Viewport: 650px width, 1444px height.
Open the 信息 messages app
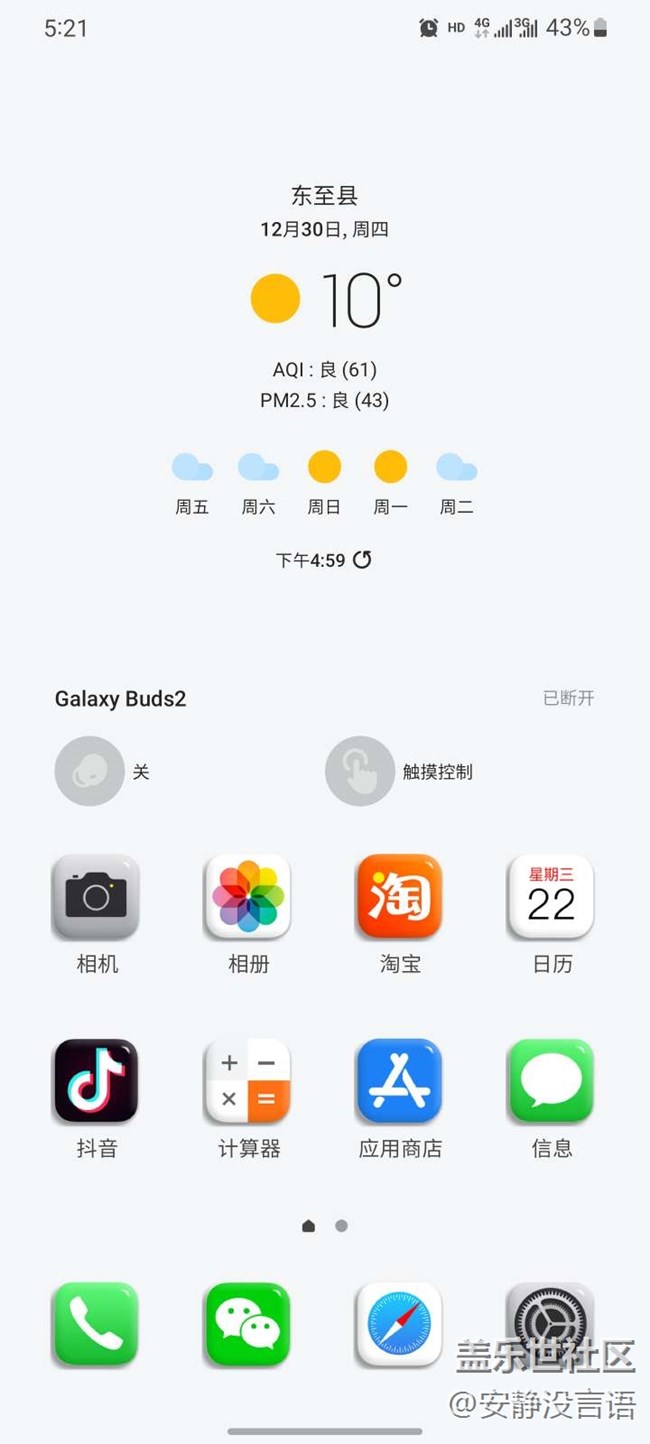click(551, 1081)
